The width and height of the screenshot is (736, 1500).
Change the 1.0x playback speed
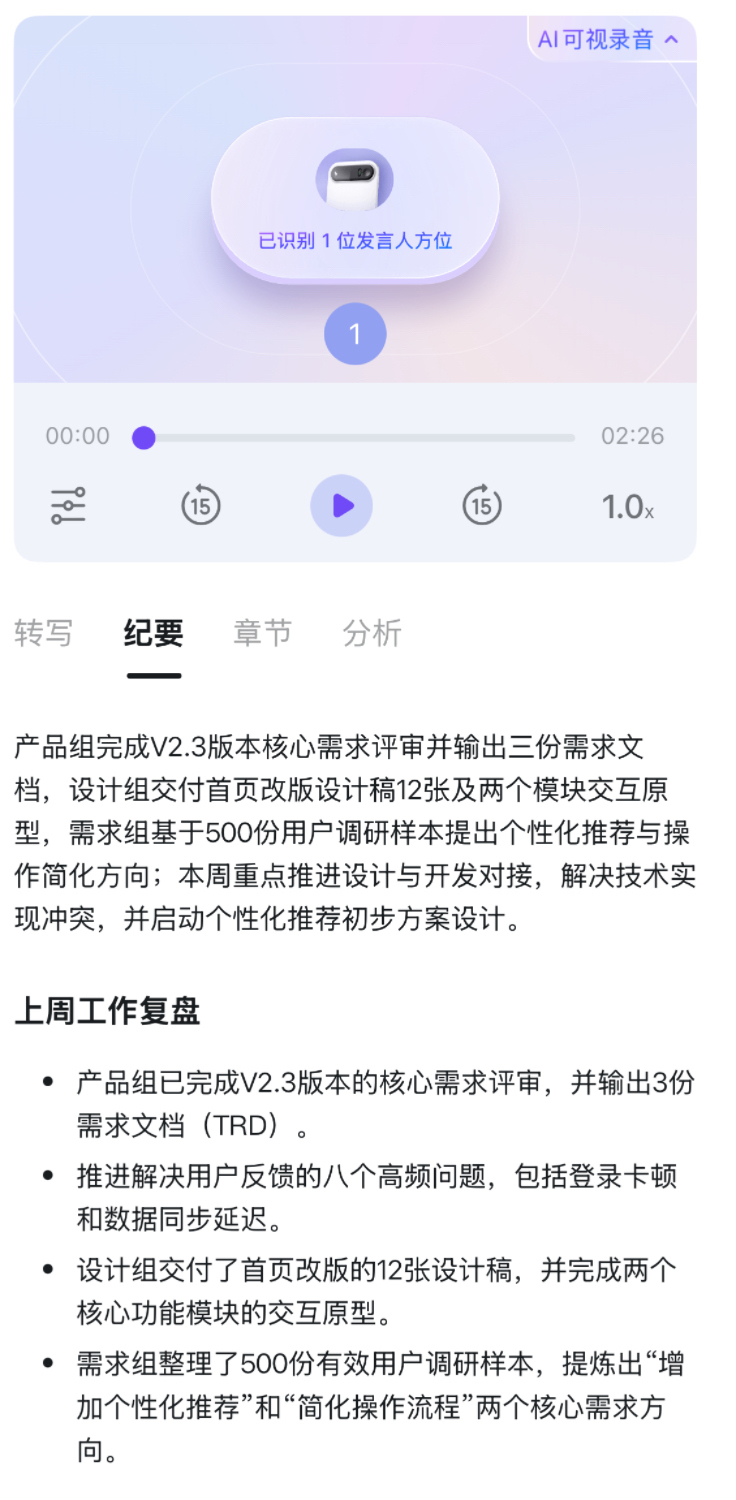pyautogui.click(x=627, y=507)
